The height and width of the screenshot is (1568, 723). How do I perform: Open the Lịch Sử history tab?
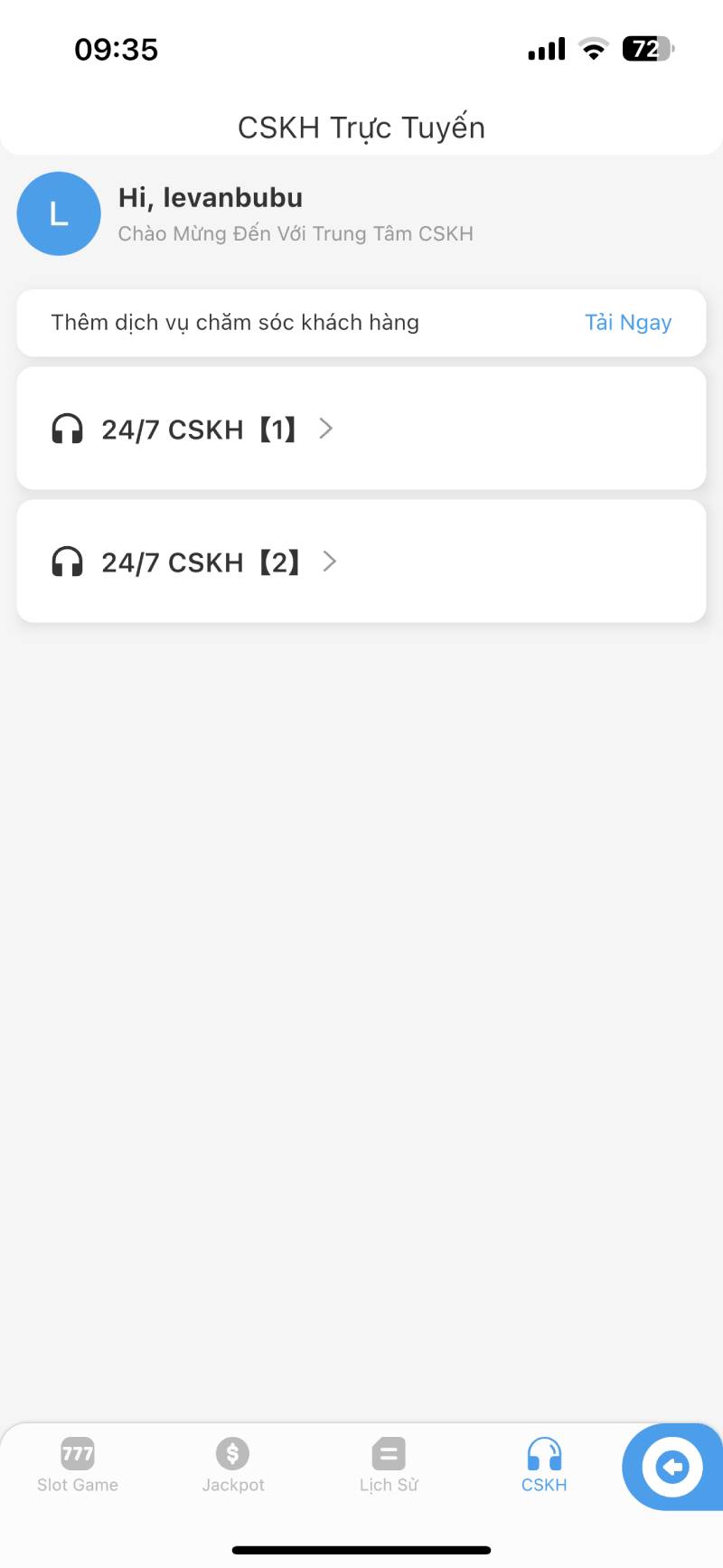point(389,1465)
